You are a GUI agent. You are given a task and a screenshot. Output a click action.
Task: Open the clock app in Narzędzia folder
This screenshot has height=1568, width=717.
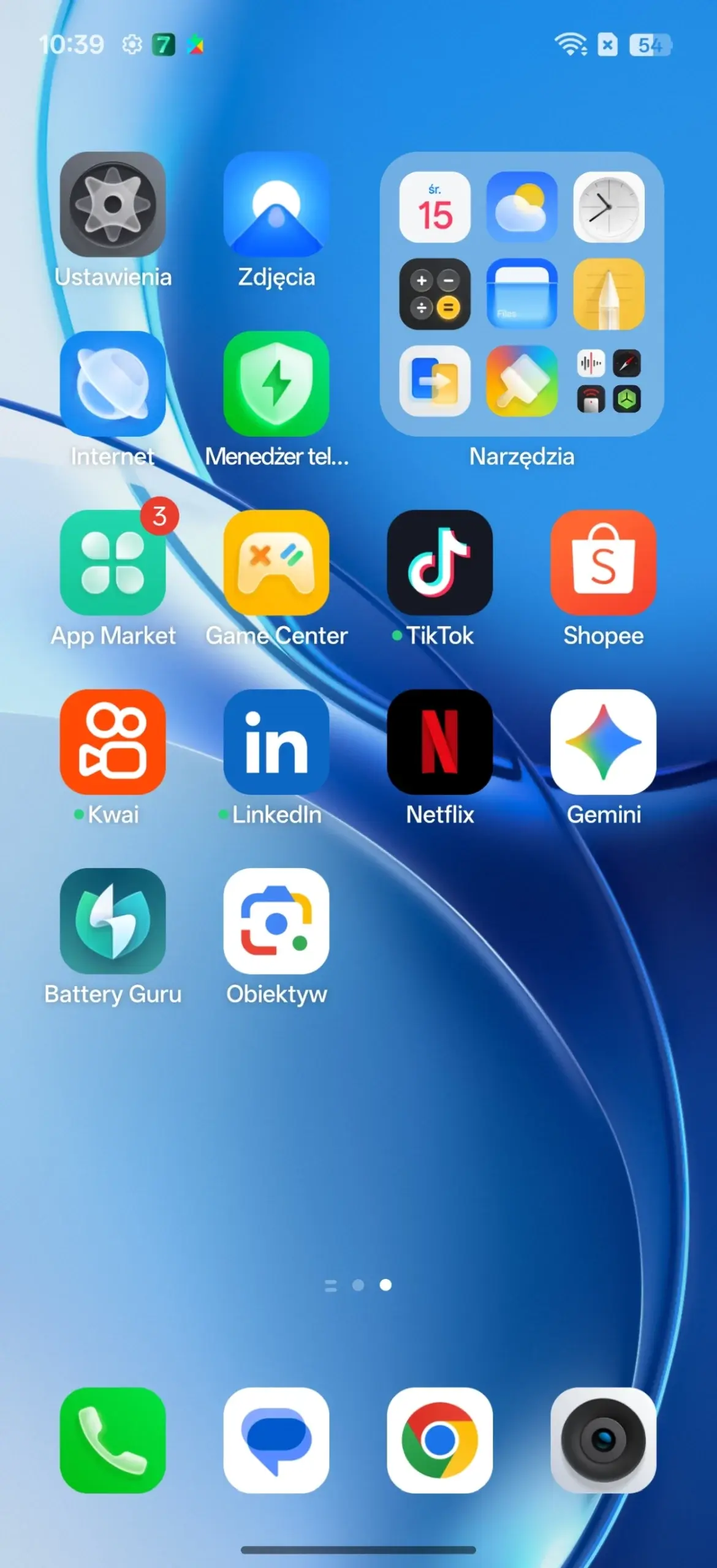[x=609, y=207]
